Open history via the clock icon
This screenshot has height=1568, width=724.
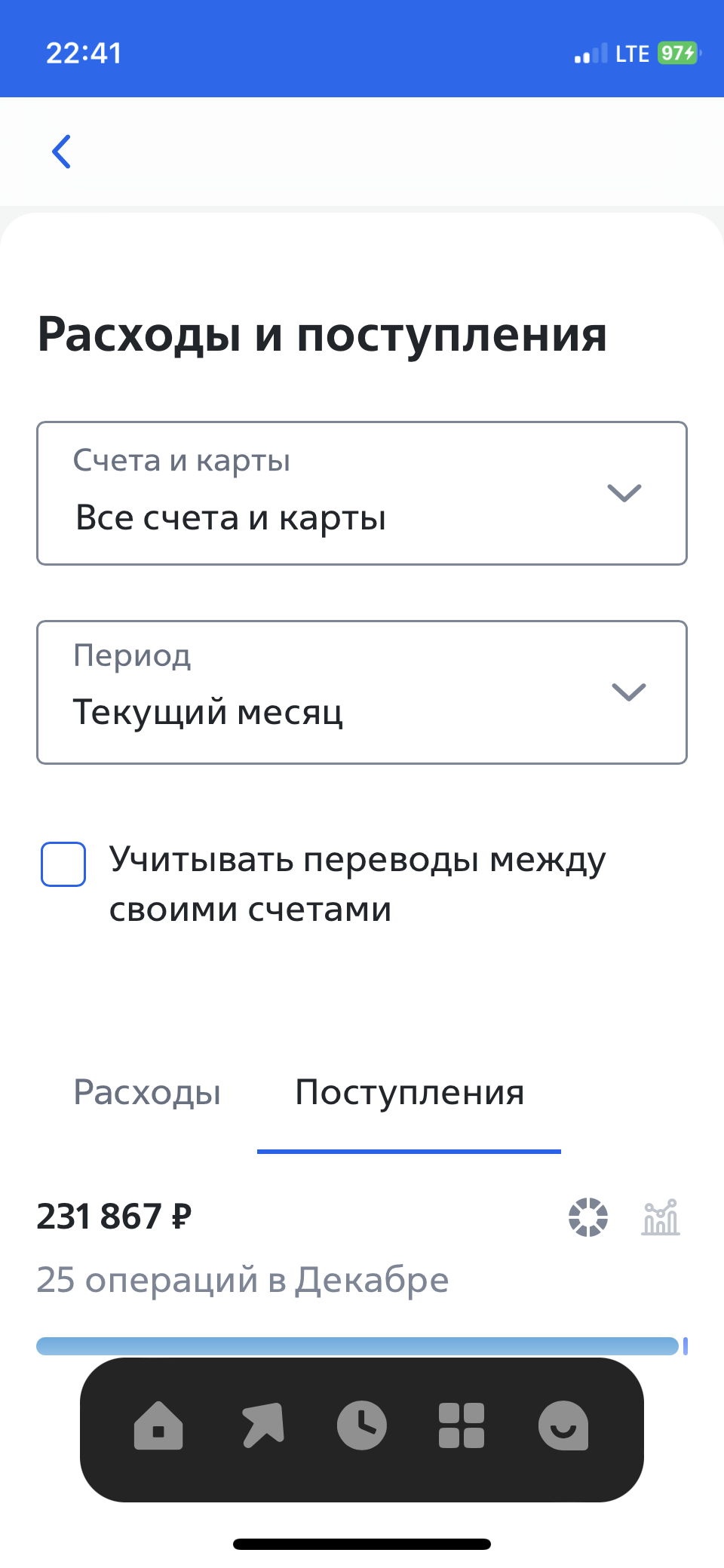(x=362, y=1425)
